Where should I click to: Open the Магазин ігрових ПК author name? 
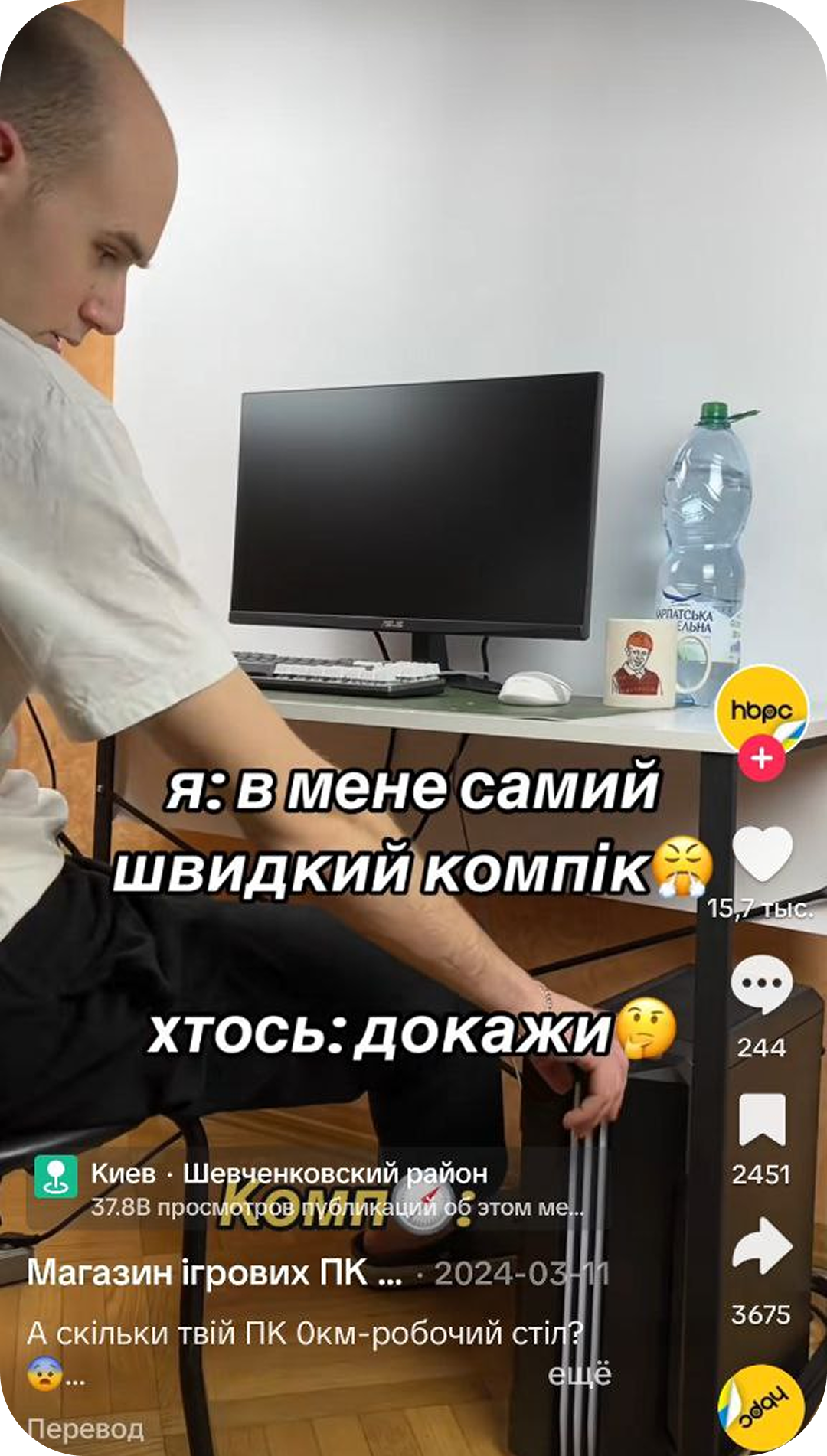tap(214, 1273)
